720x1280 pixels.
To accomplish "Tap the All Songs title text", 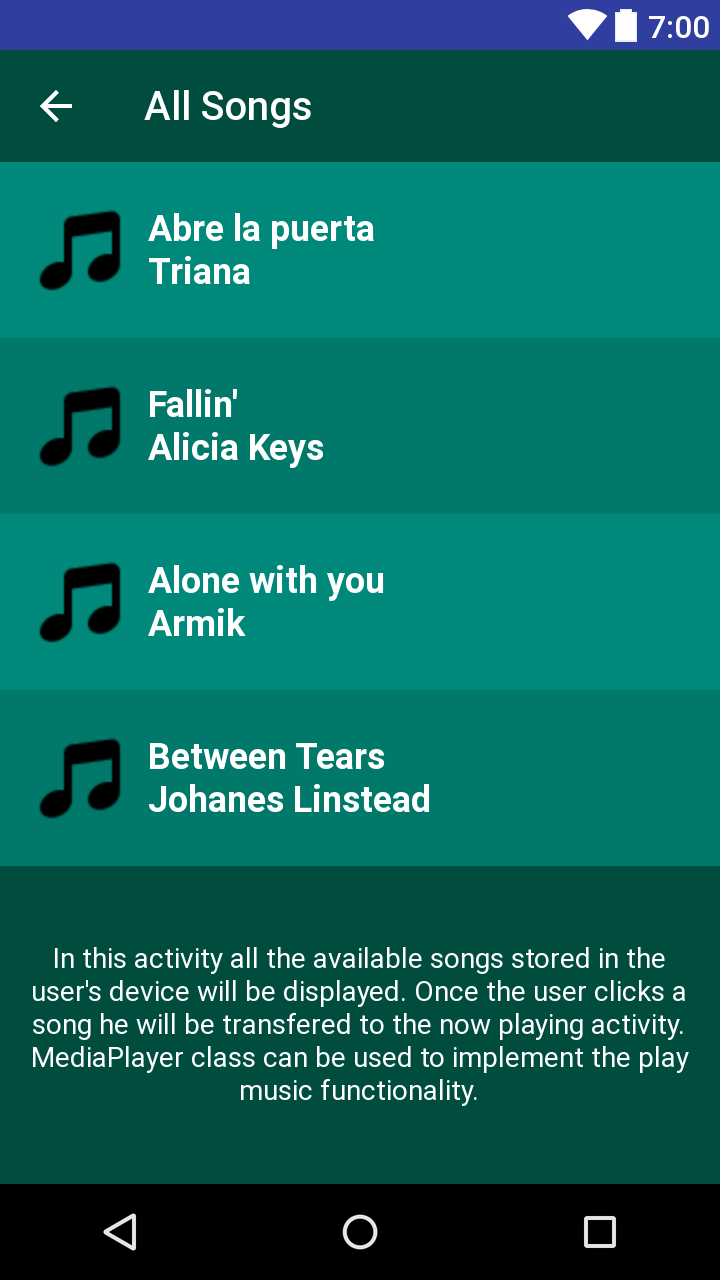I will coord(228,105).
